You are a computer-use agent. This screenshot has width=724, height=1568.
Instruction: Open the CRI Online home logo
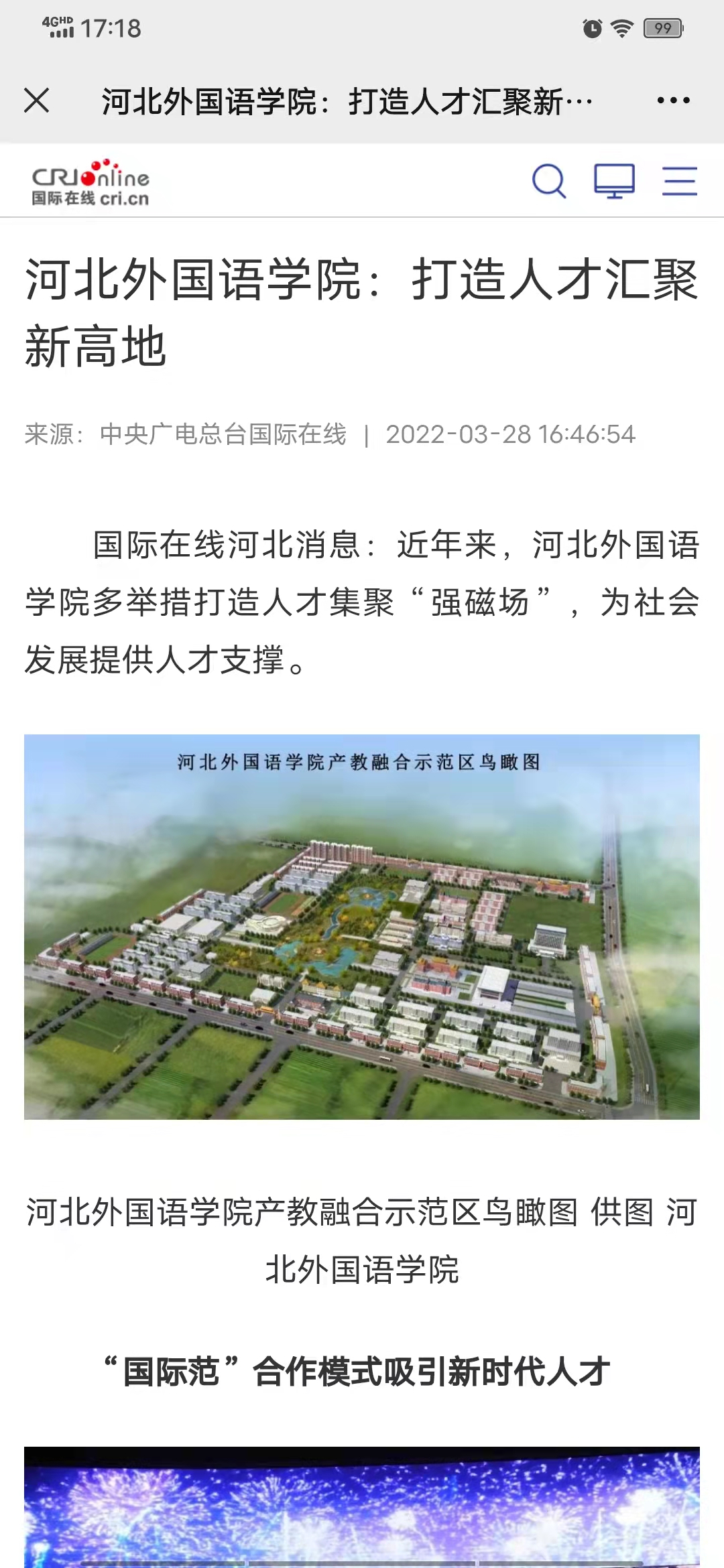(90, 182)
